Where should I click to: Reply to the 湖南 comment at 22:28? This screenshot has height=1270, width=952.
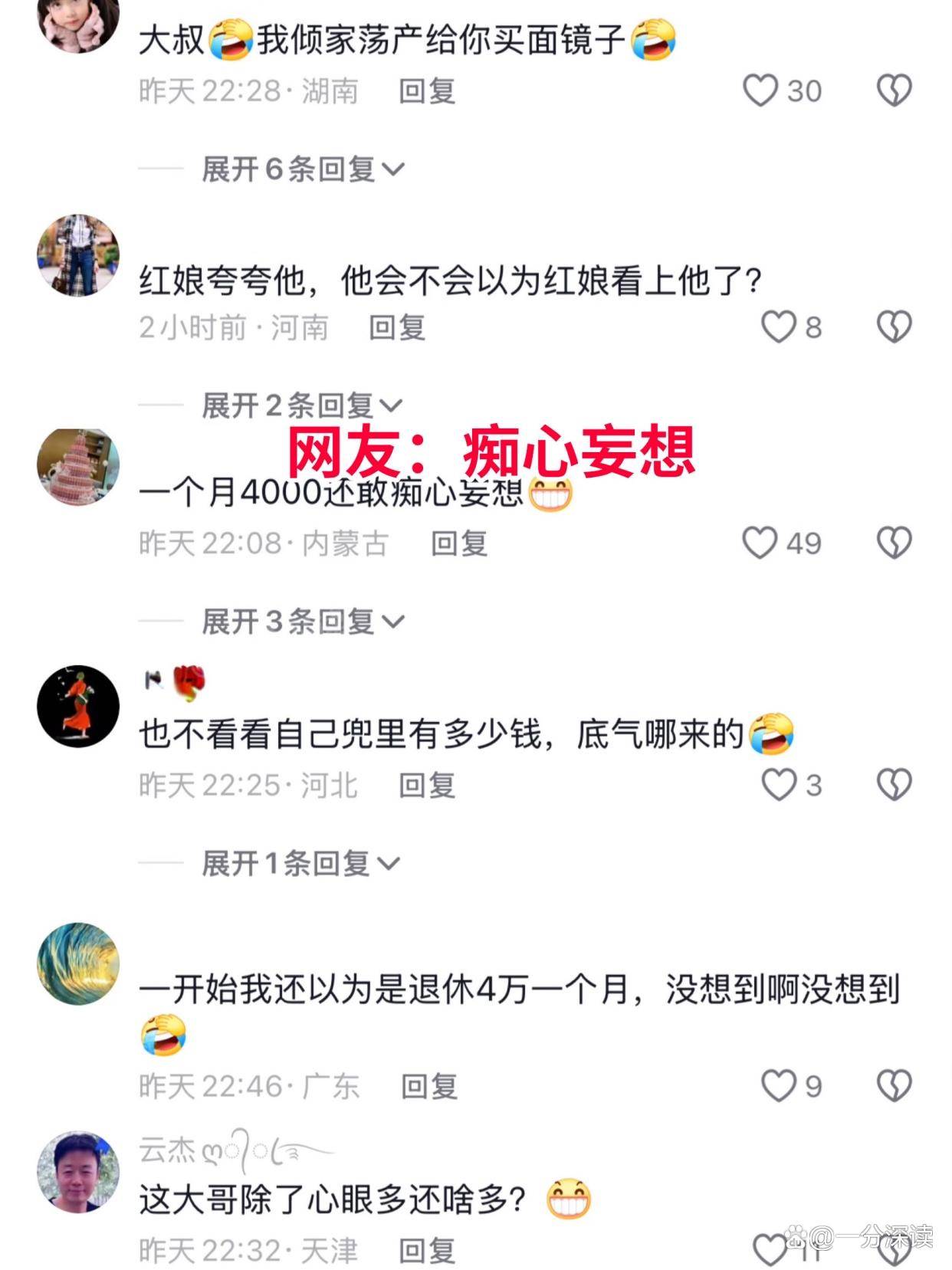427,91
